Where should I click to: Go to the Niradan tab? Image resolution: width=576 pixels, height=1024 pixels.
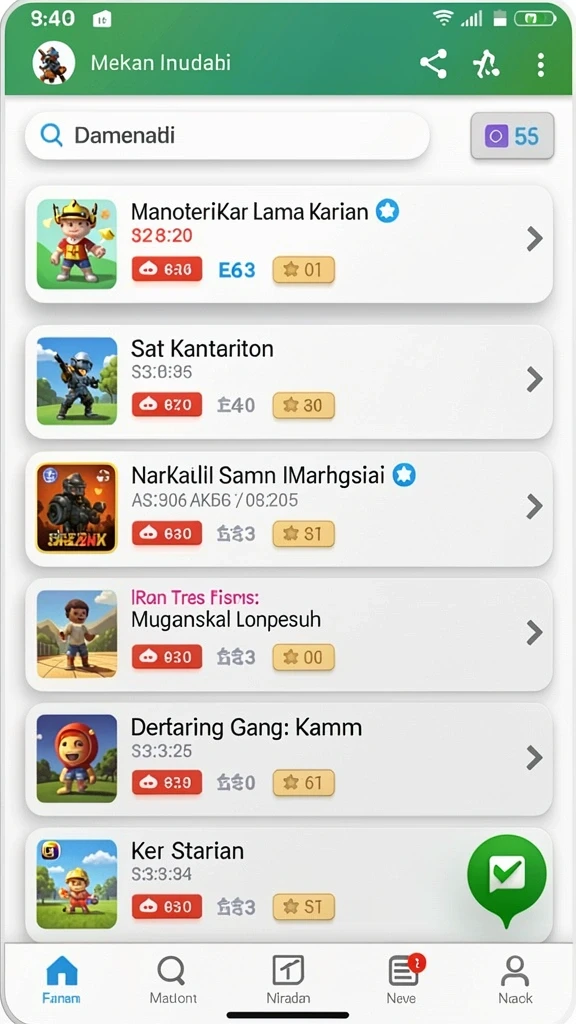pos(288,980)
